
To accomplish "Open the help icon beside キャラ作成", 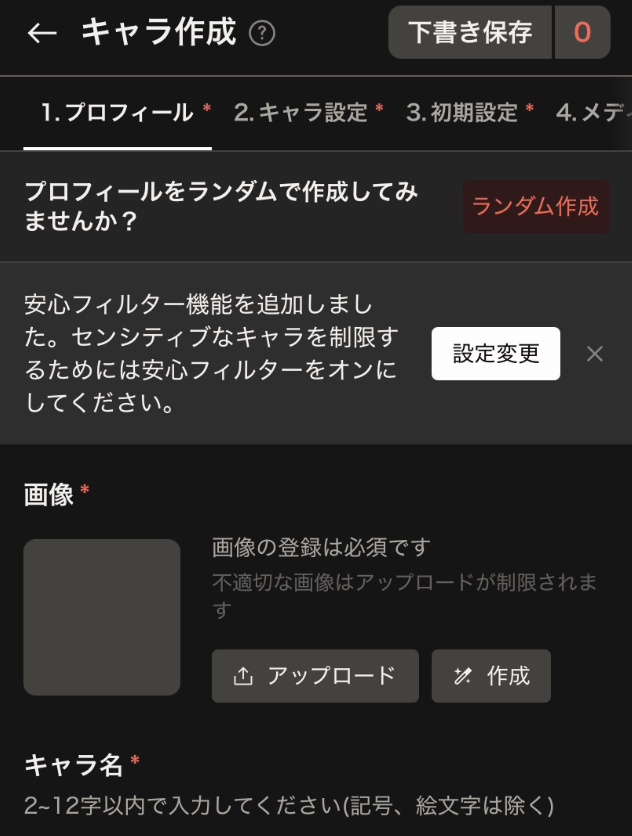I will pyautogui.click(x=262, y=33).
